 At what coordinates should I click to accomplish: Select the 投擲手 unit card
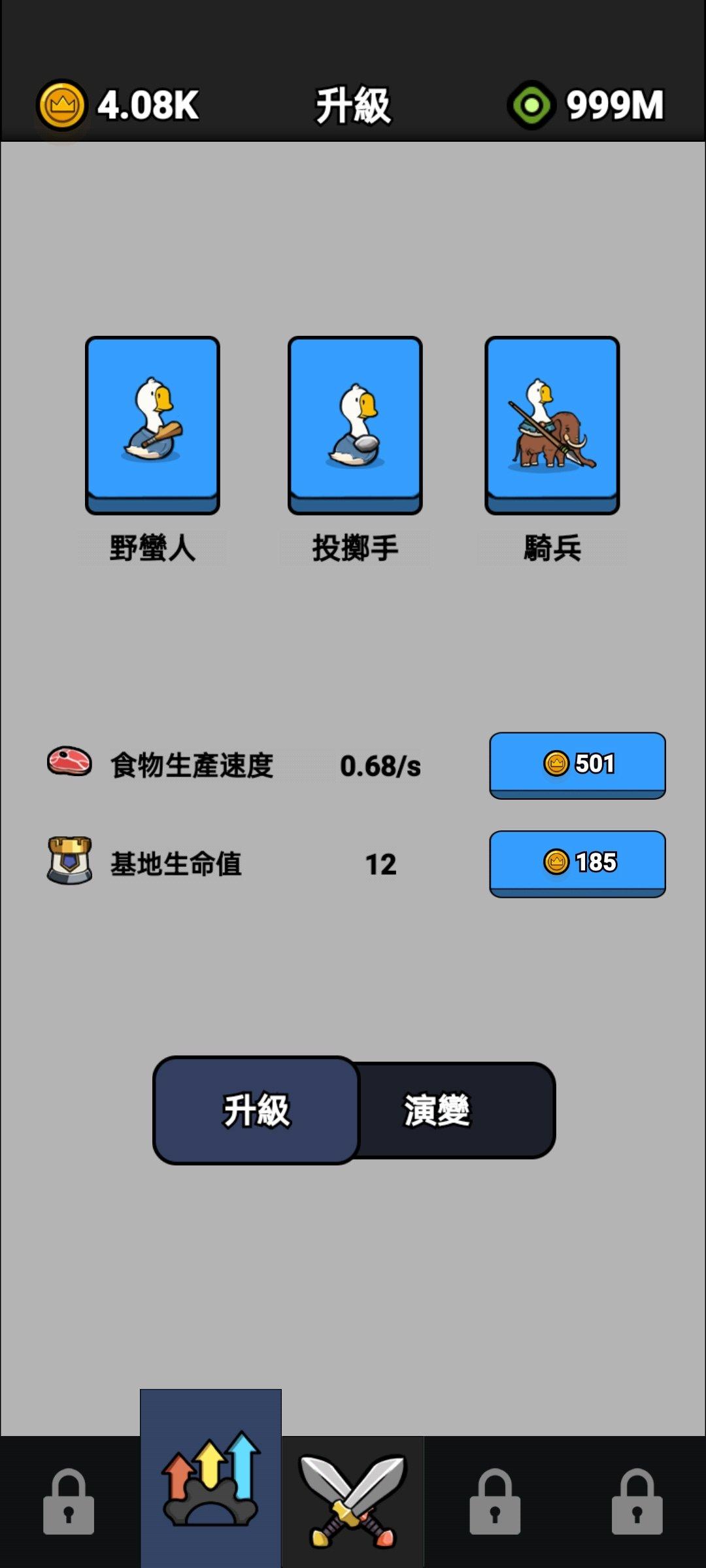click(x=355, y=425)
